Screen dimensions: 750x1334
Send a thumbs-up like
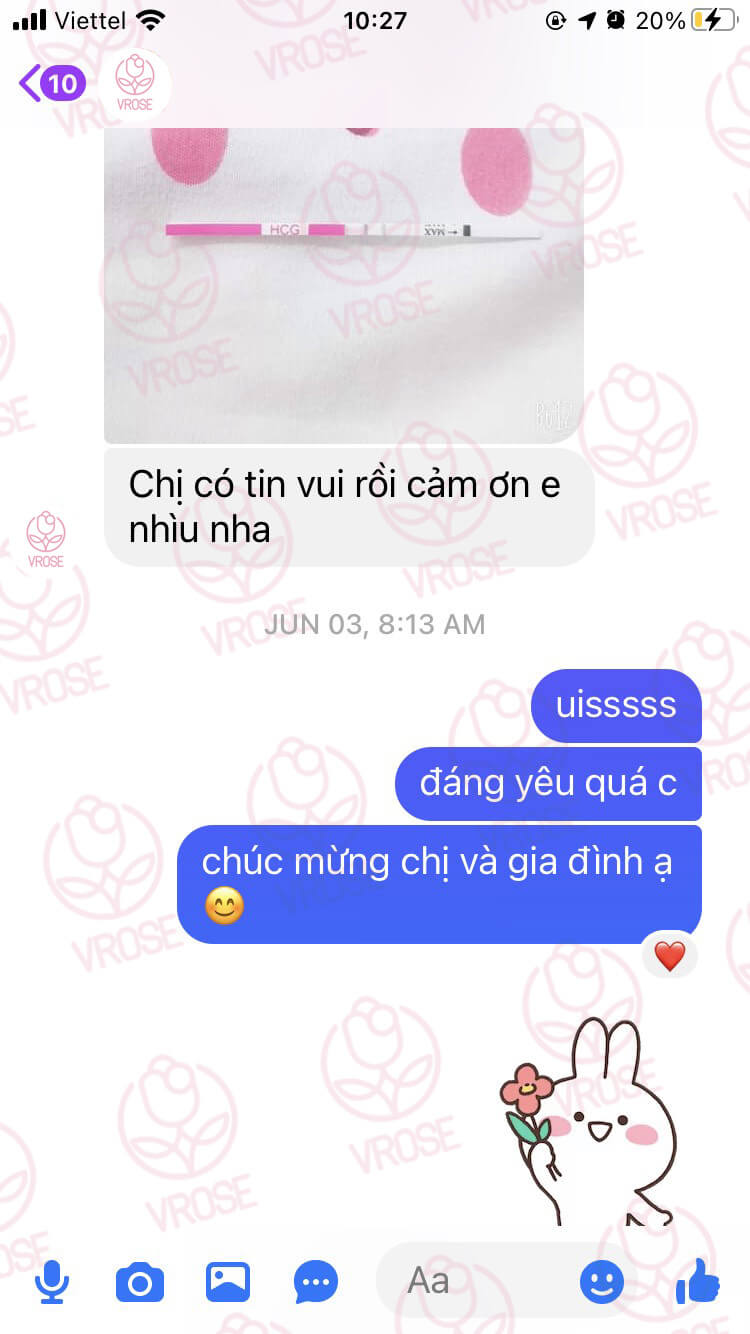(698, 1281)
